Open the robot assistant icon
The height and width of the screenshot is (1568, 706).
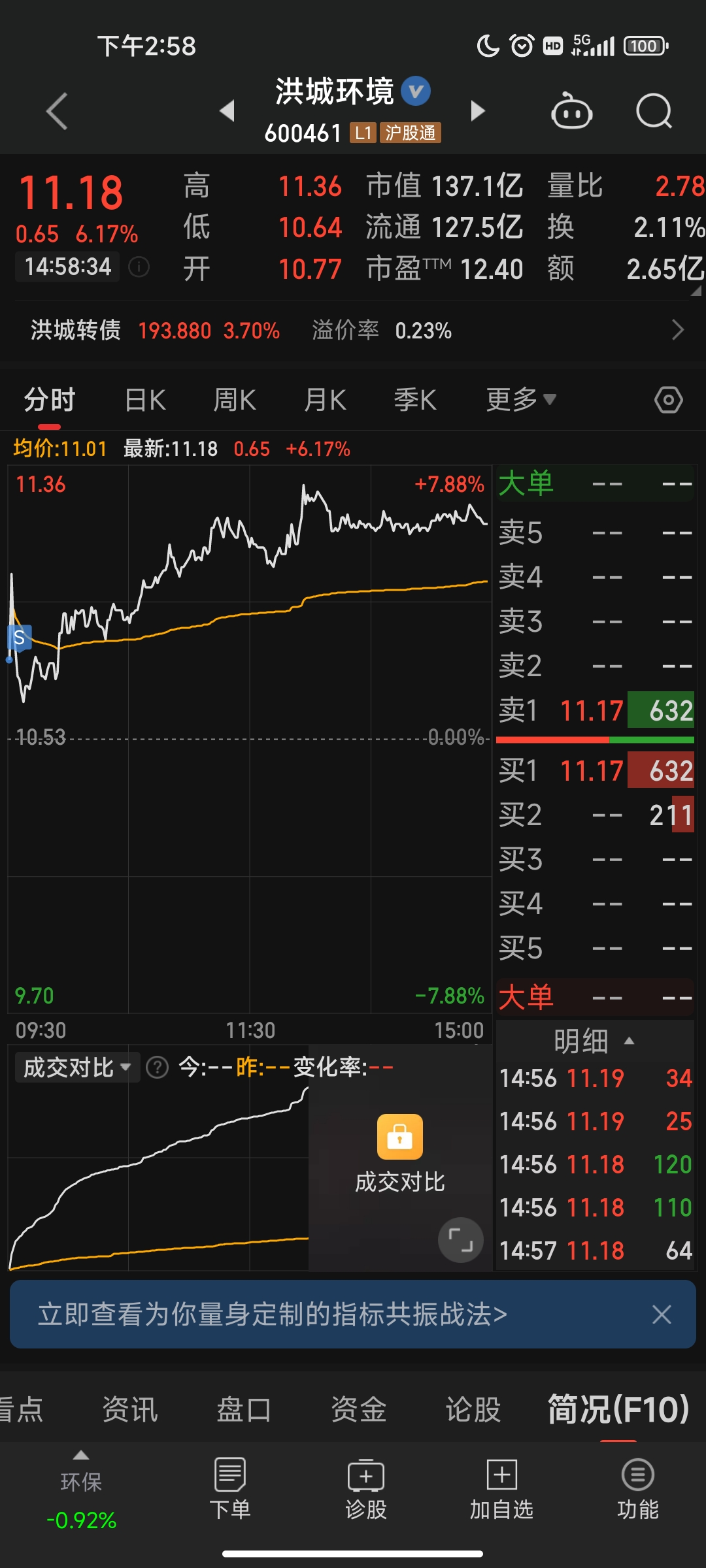click(x=571, y=112)
